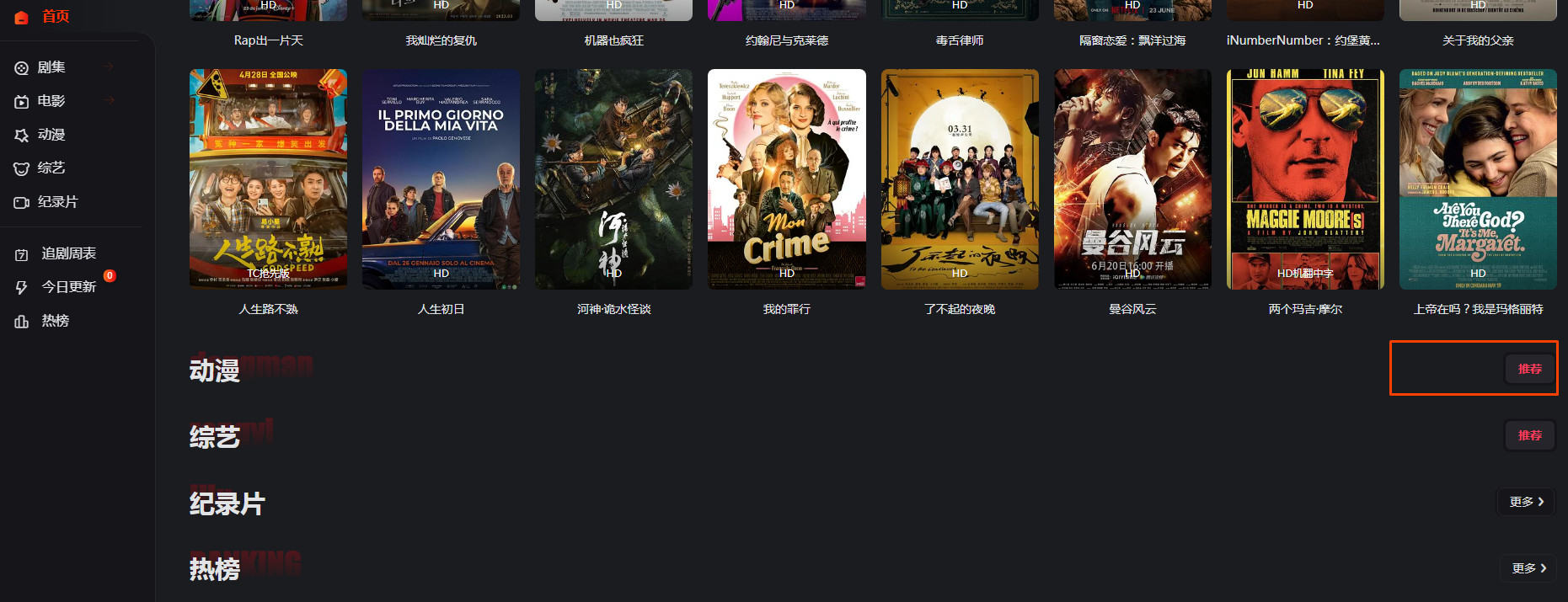This screenshot has height=602, width=1568.
Task: Open the 动漫 sidebar category
Action: coord(51,135)
